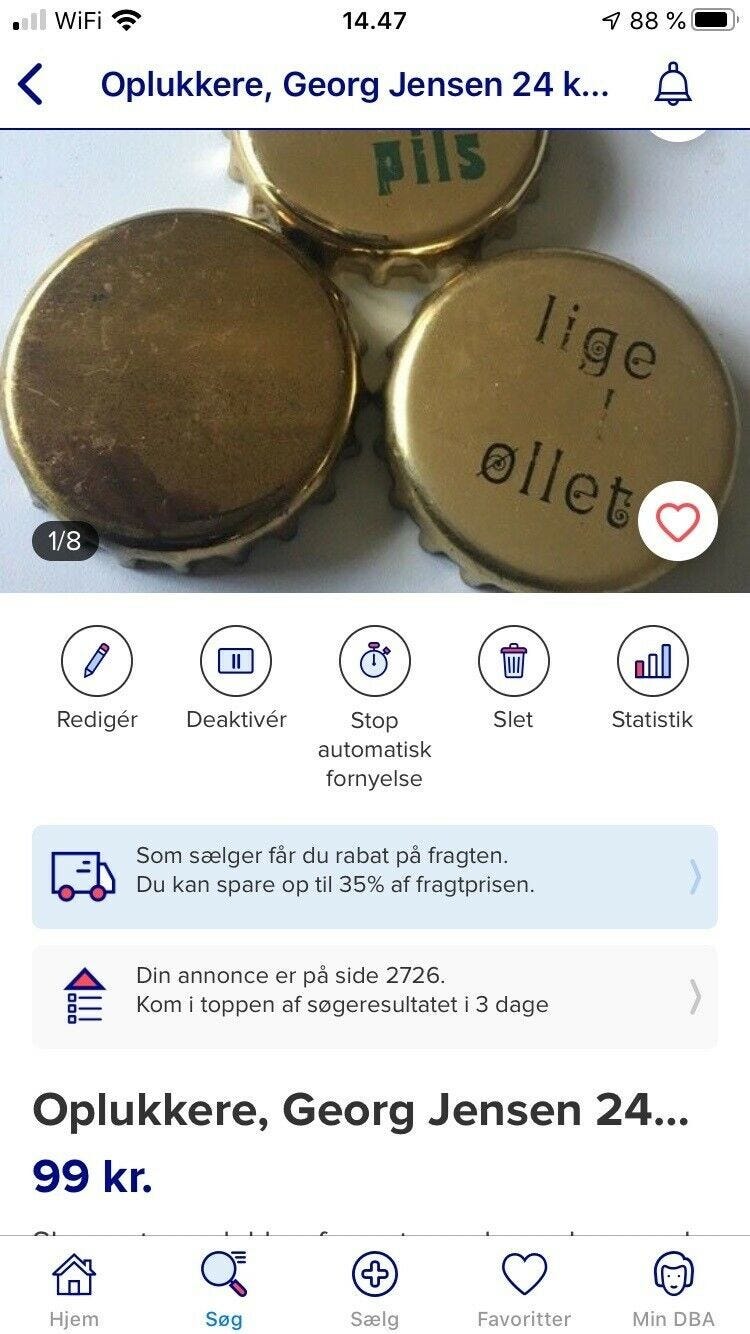Switch to the Søg tab
750x1334 pixels.
coord(223,1275)
